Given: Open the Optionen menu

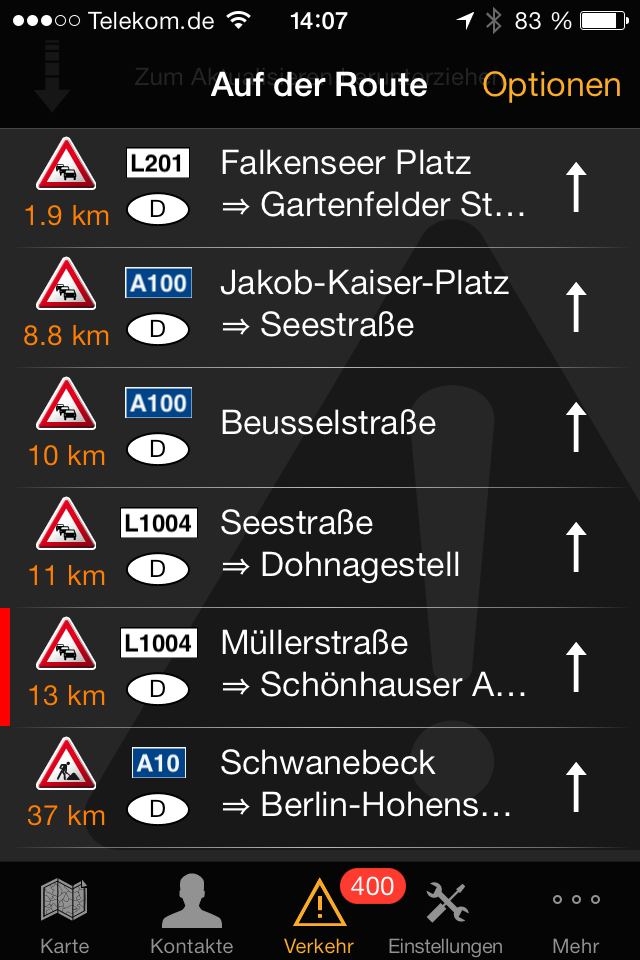Looking at the screenshot, I should pos(551,85).
